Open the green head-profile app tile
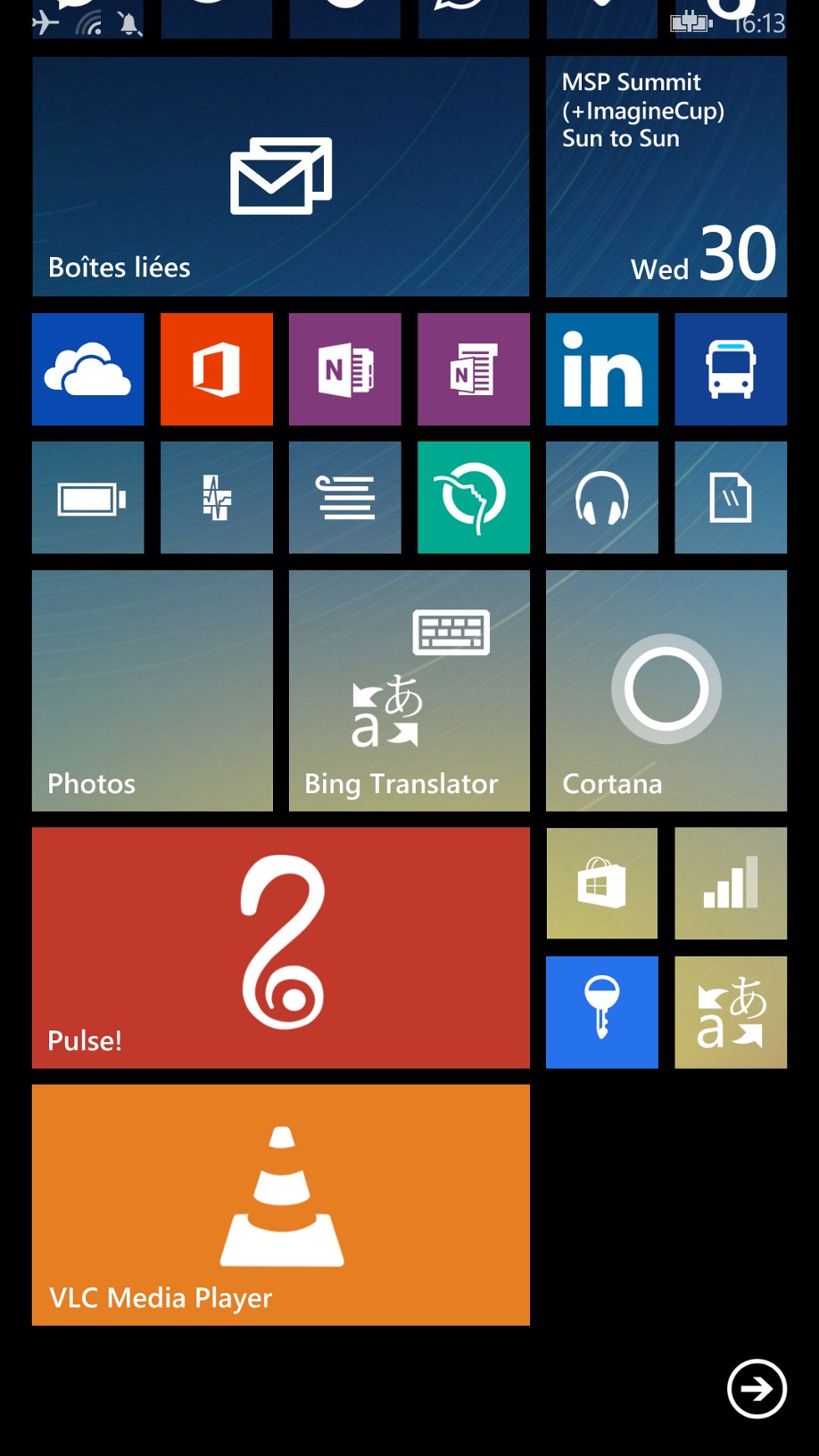 click(473, 498)
